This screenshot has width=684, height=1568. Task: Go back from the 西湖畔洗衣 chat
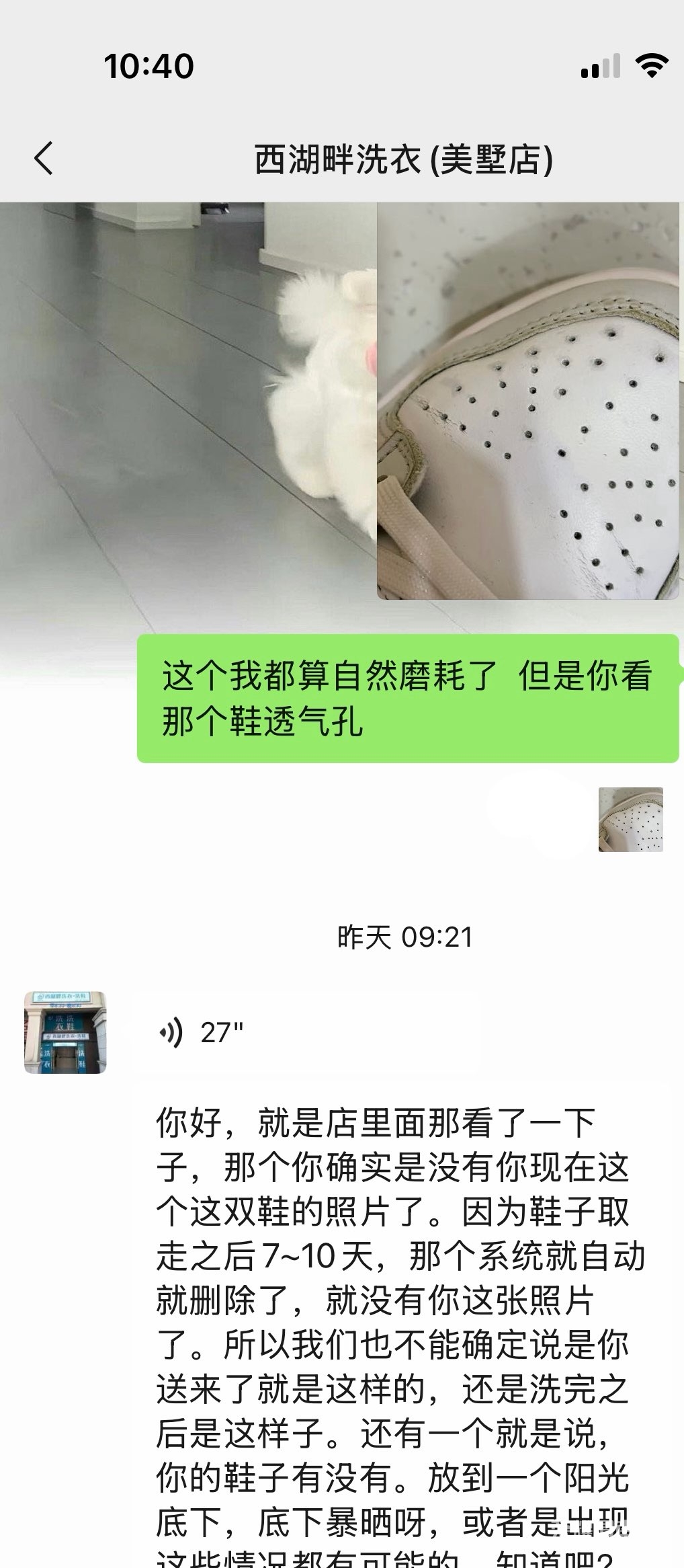44,159
